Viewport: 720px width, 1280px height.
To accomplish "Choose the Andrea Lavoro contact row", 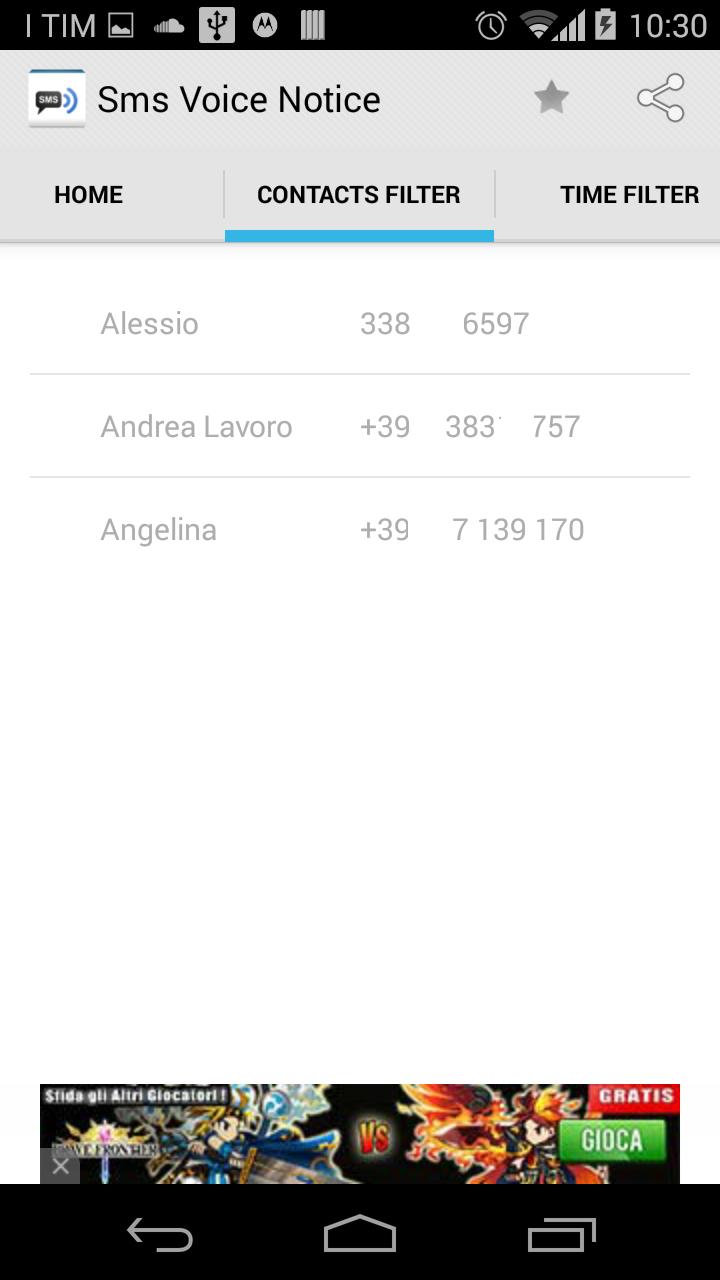I will coord(359,427).
